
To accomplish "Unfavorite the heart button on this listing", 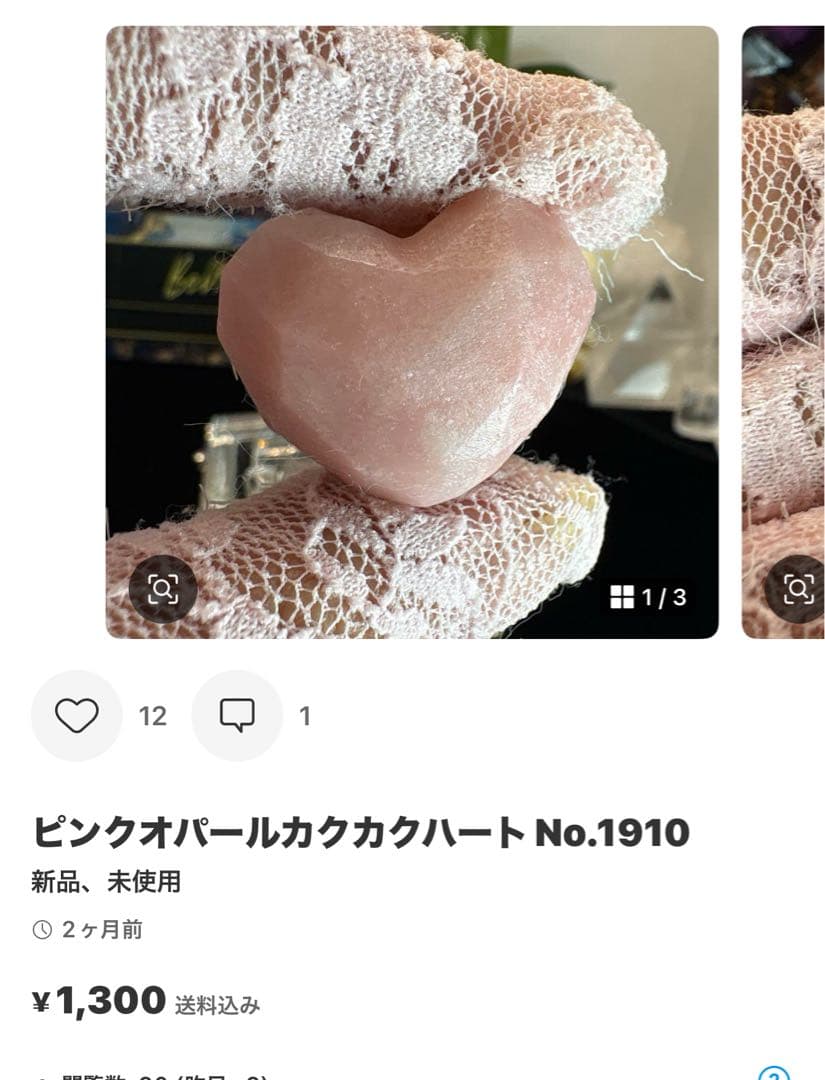I will 76,716.
